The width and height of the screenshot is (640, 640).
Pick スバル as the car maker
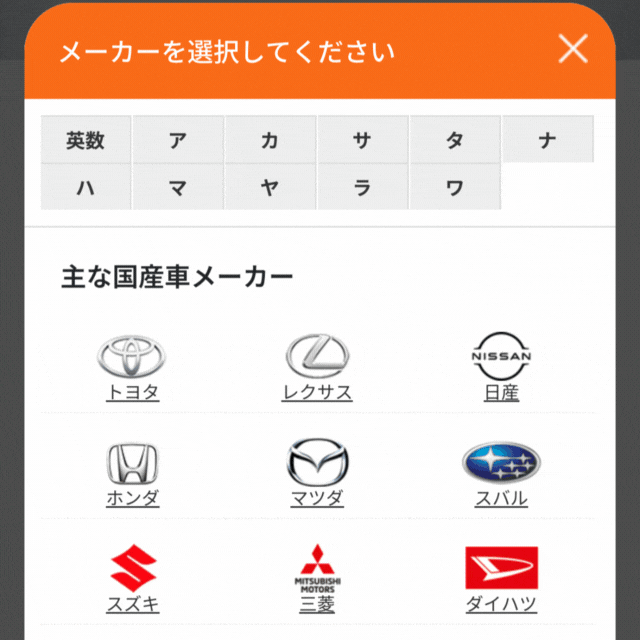501,474
